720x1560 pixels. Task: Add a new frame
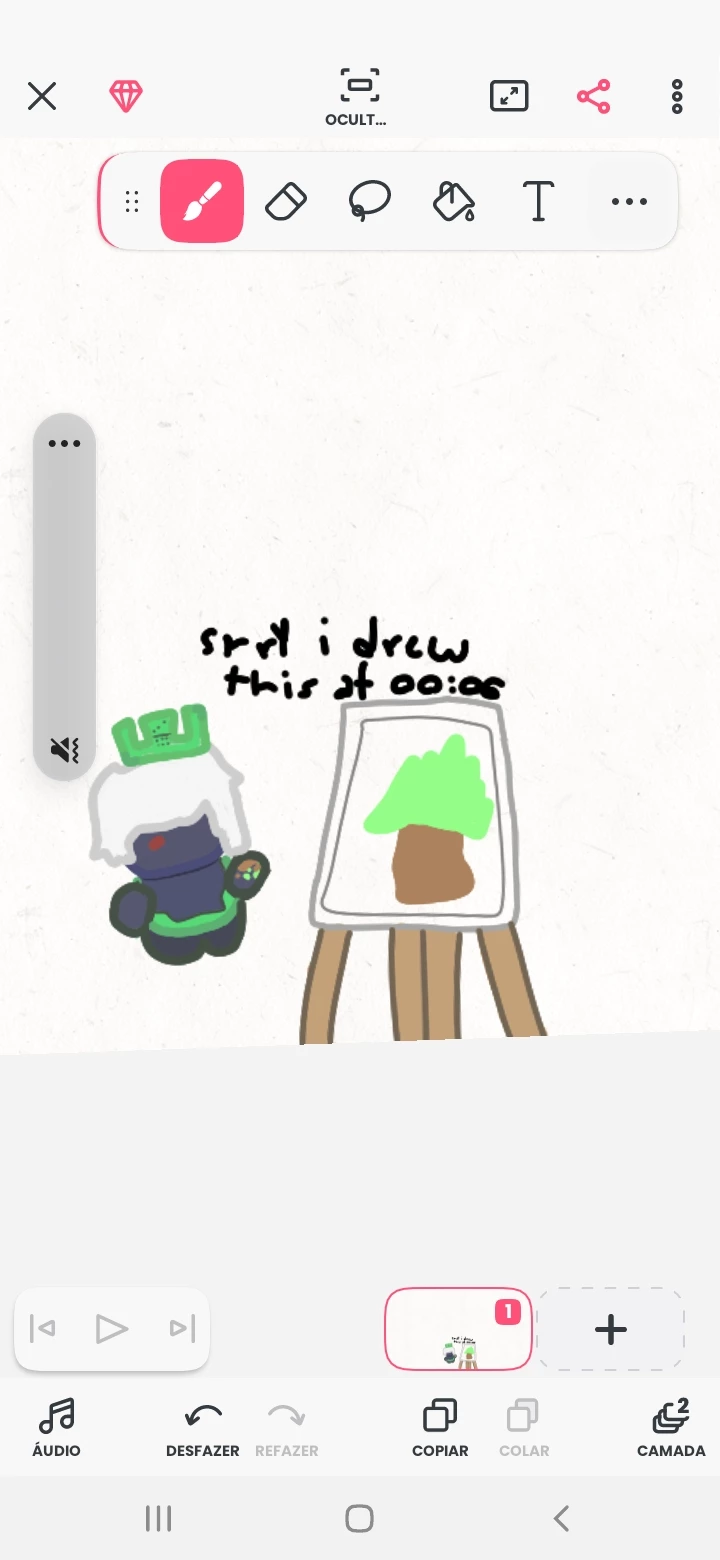610,1329
